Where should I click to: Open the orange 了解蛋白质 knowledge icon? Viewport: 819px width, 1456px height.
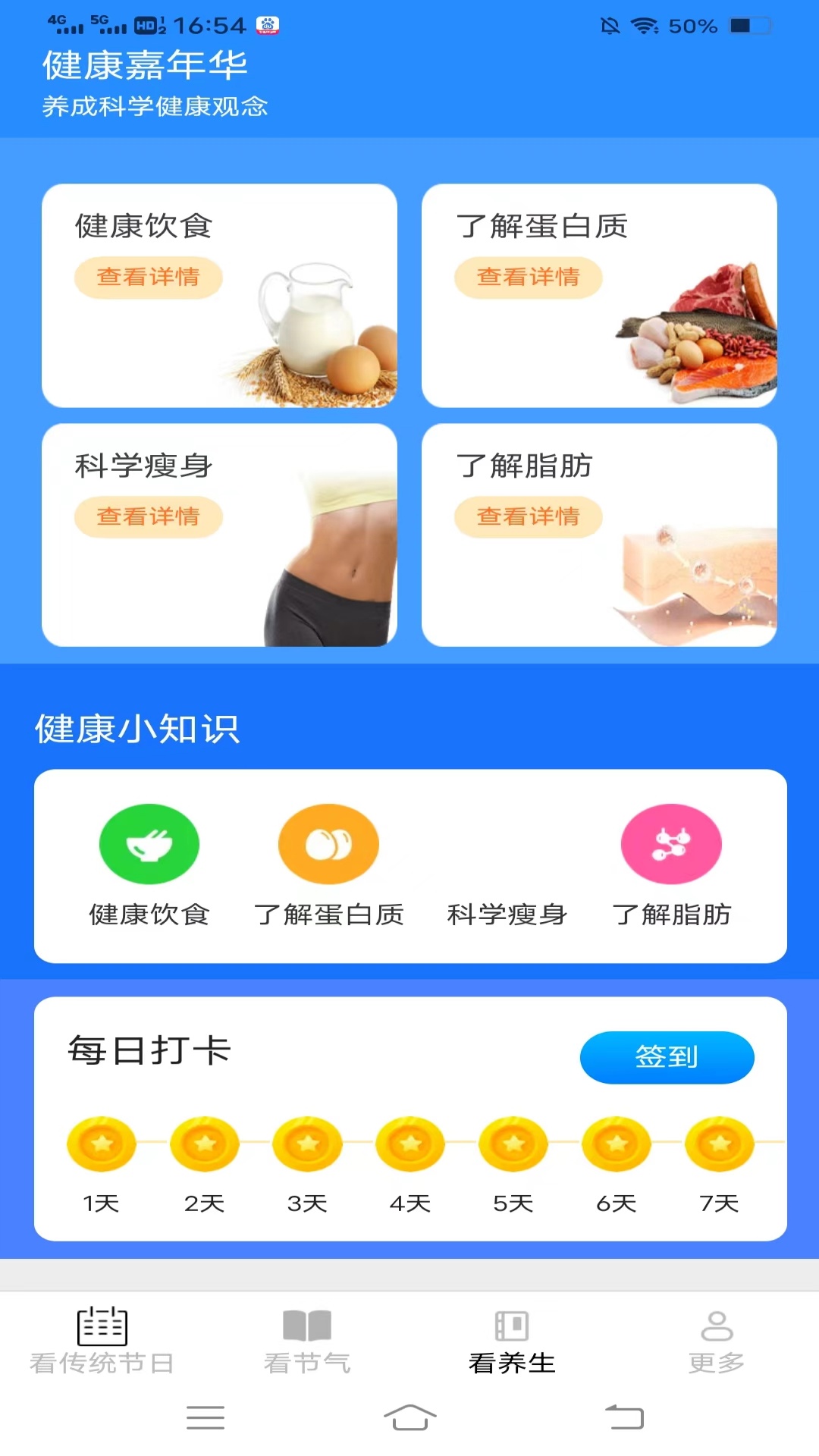click(328, 844)
